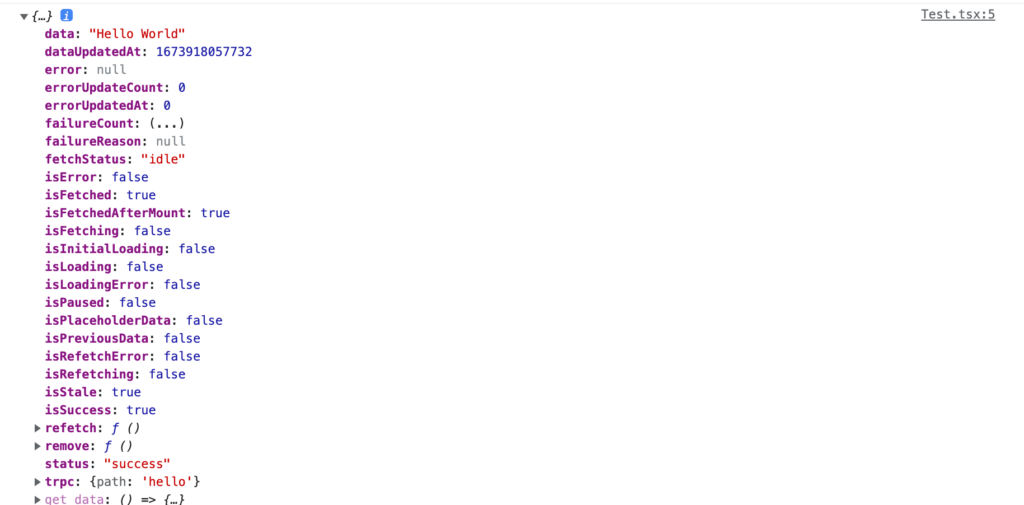Tap the blue info icon next to the object
This screenshot has height=505, width=1024.
click(x=66, y=16)
